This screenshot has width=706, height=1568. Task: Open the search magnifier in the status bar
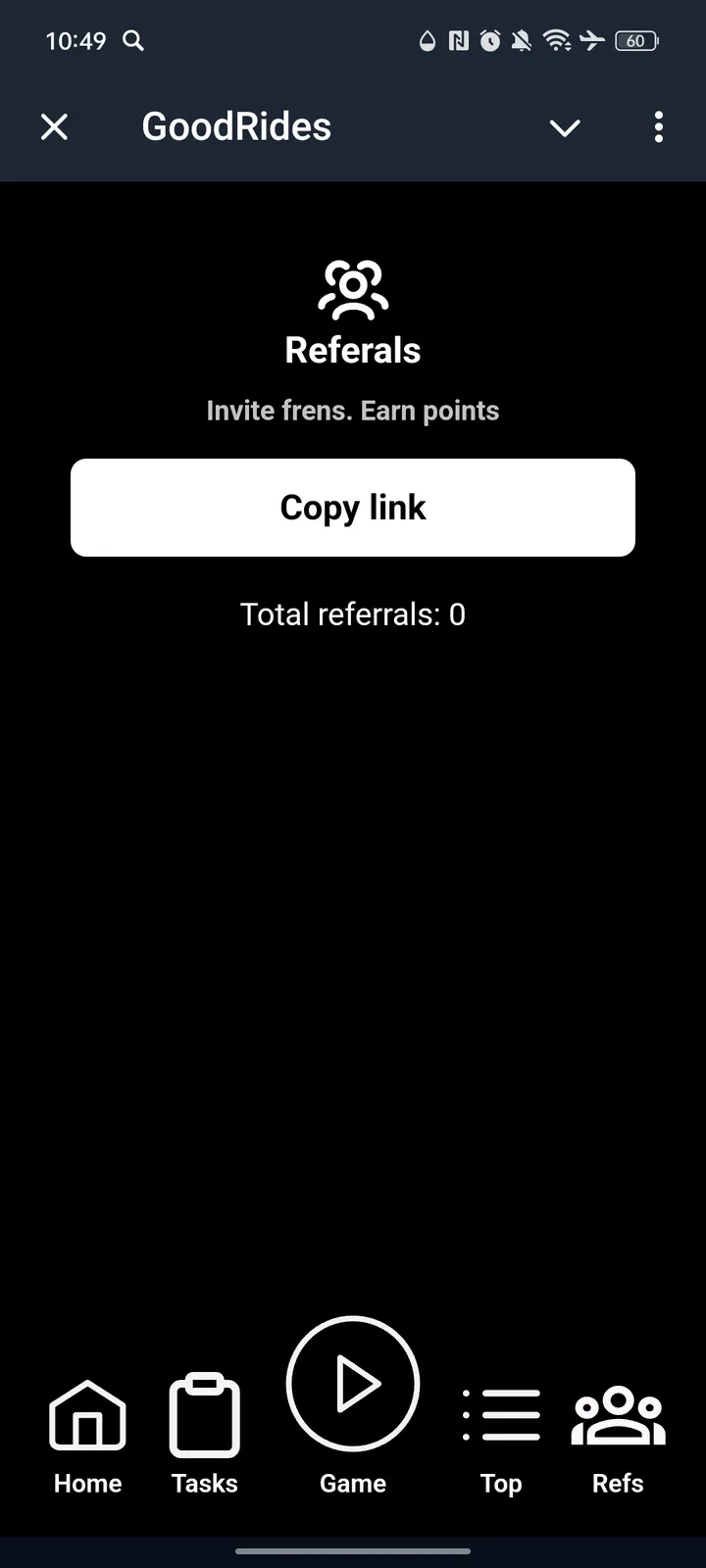(x=132, y=41)
